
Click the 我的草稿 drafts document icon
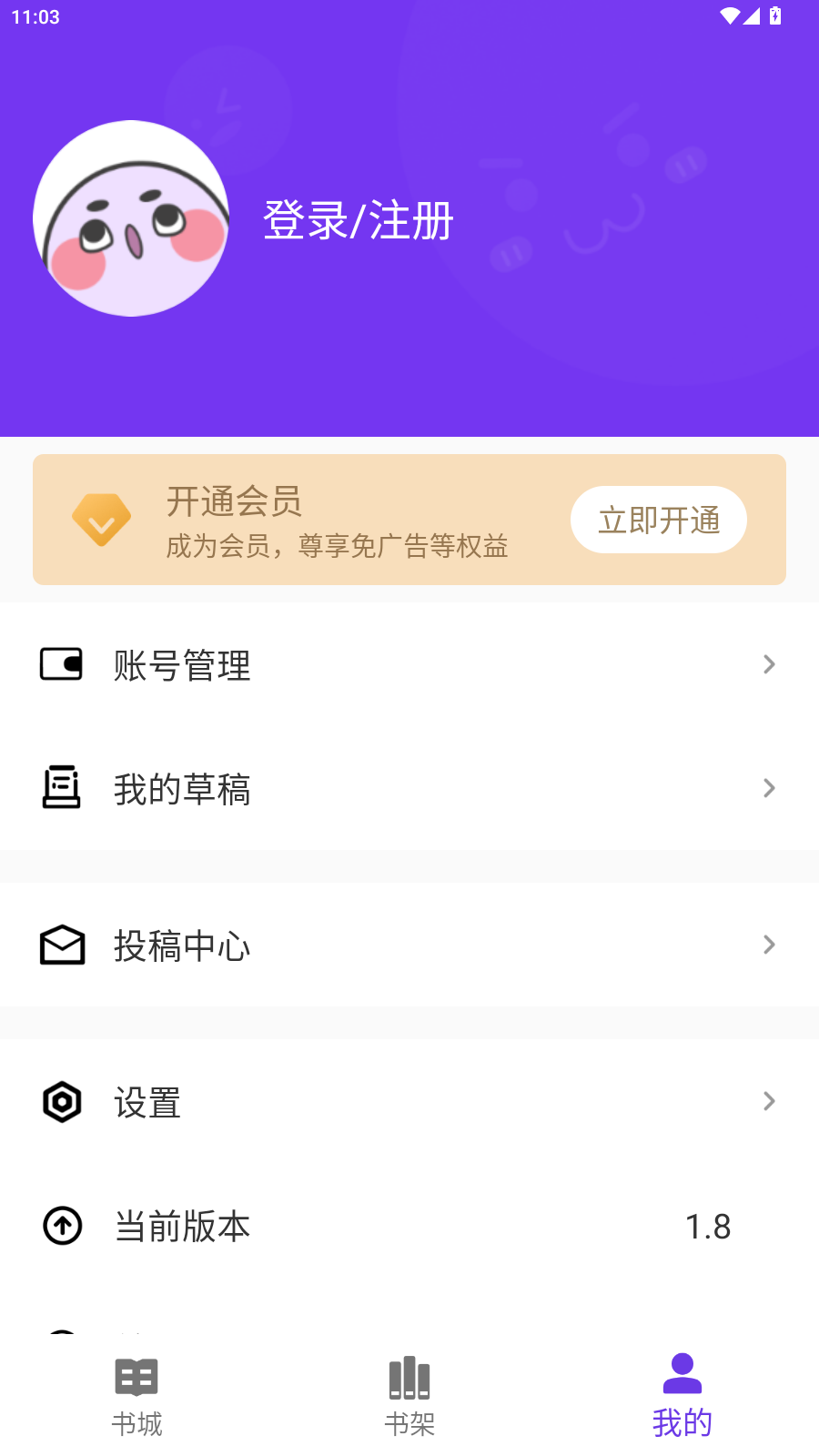coord(62,788)
